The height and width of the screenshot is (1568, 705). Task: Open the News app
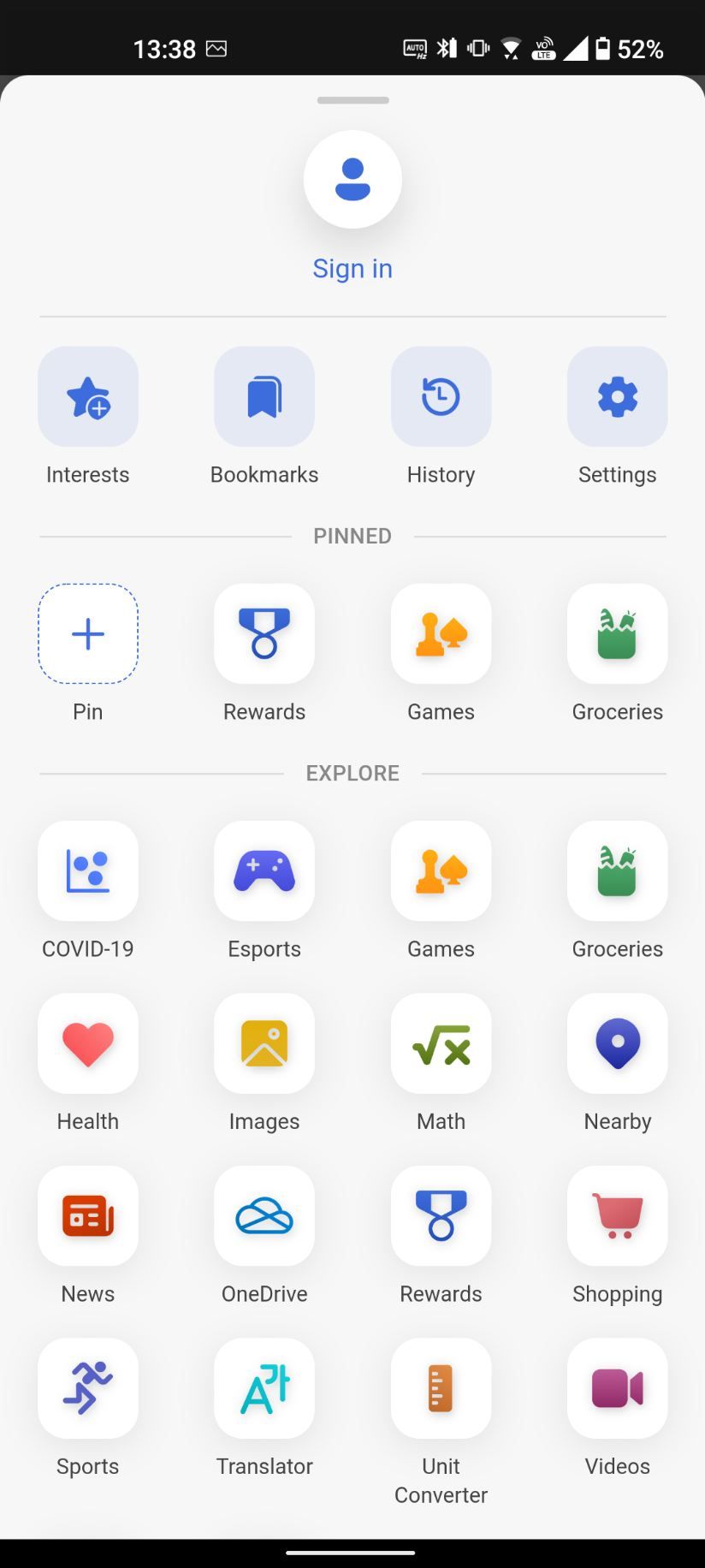[x=88, y=1216]
